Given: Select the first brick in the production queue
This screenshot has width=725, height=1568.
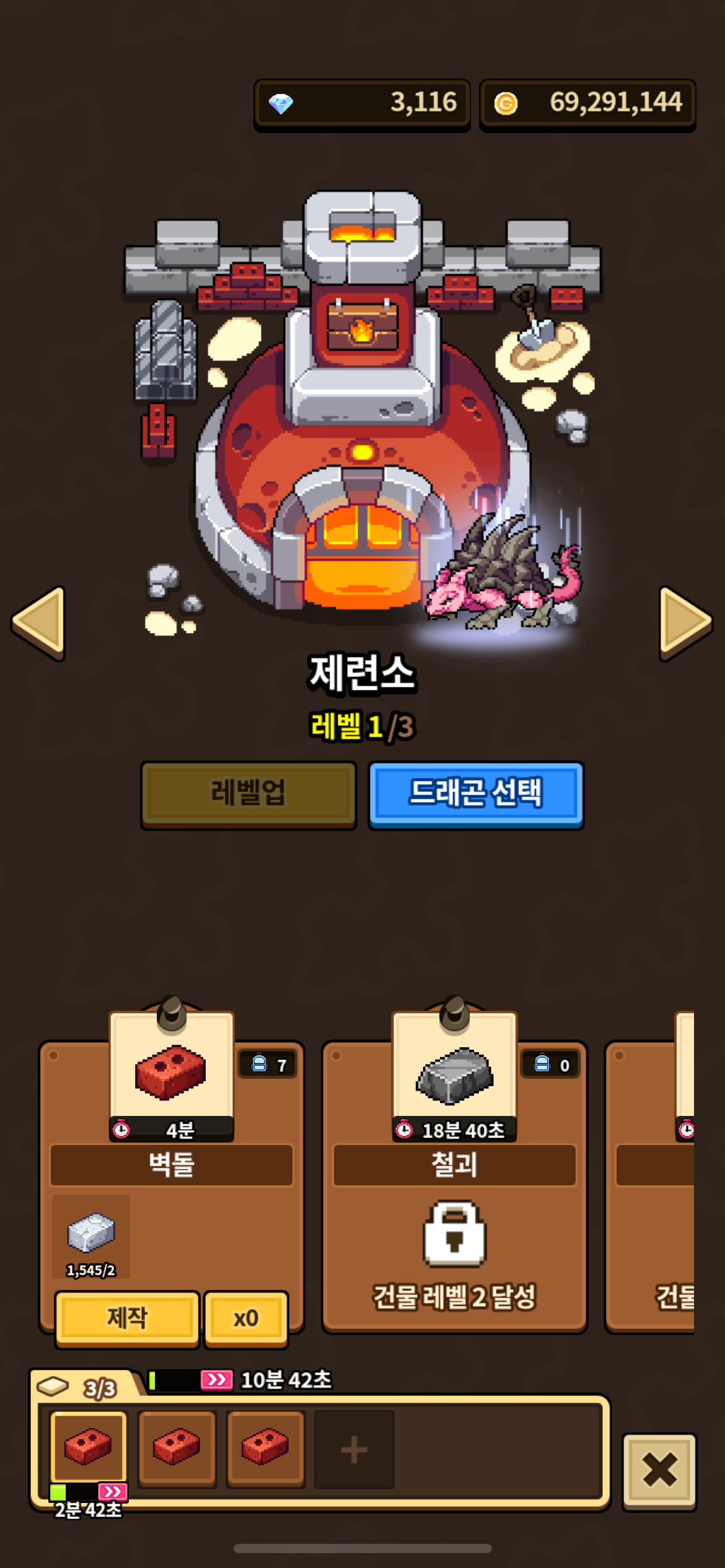Looking at the screenshot, I should 88,1447.
